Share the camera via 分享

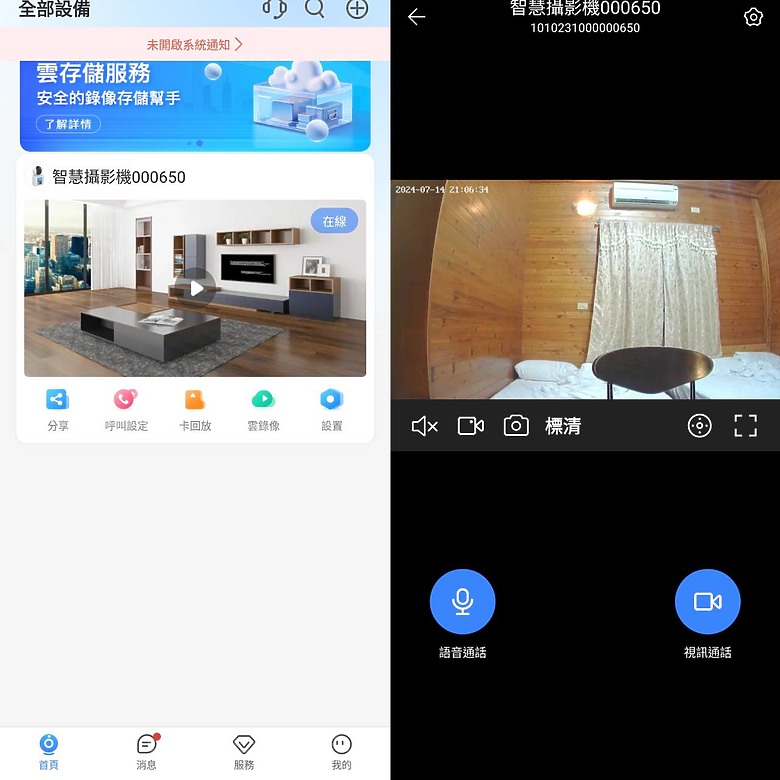coord(58,409)
